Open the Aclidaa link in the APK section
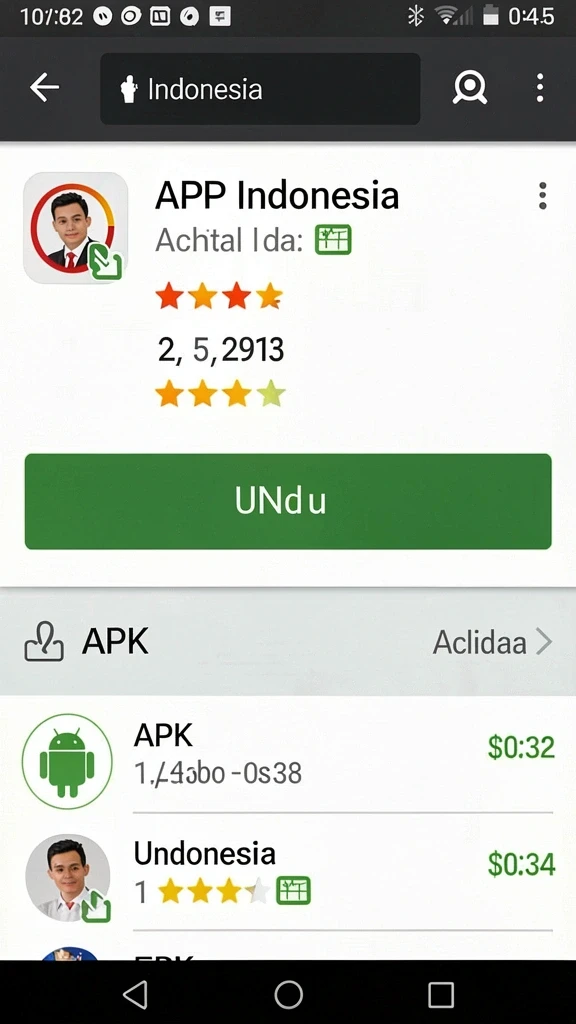The height and width of the screenshot is (1024, 576). click(492, 643)
